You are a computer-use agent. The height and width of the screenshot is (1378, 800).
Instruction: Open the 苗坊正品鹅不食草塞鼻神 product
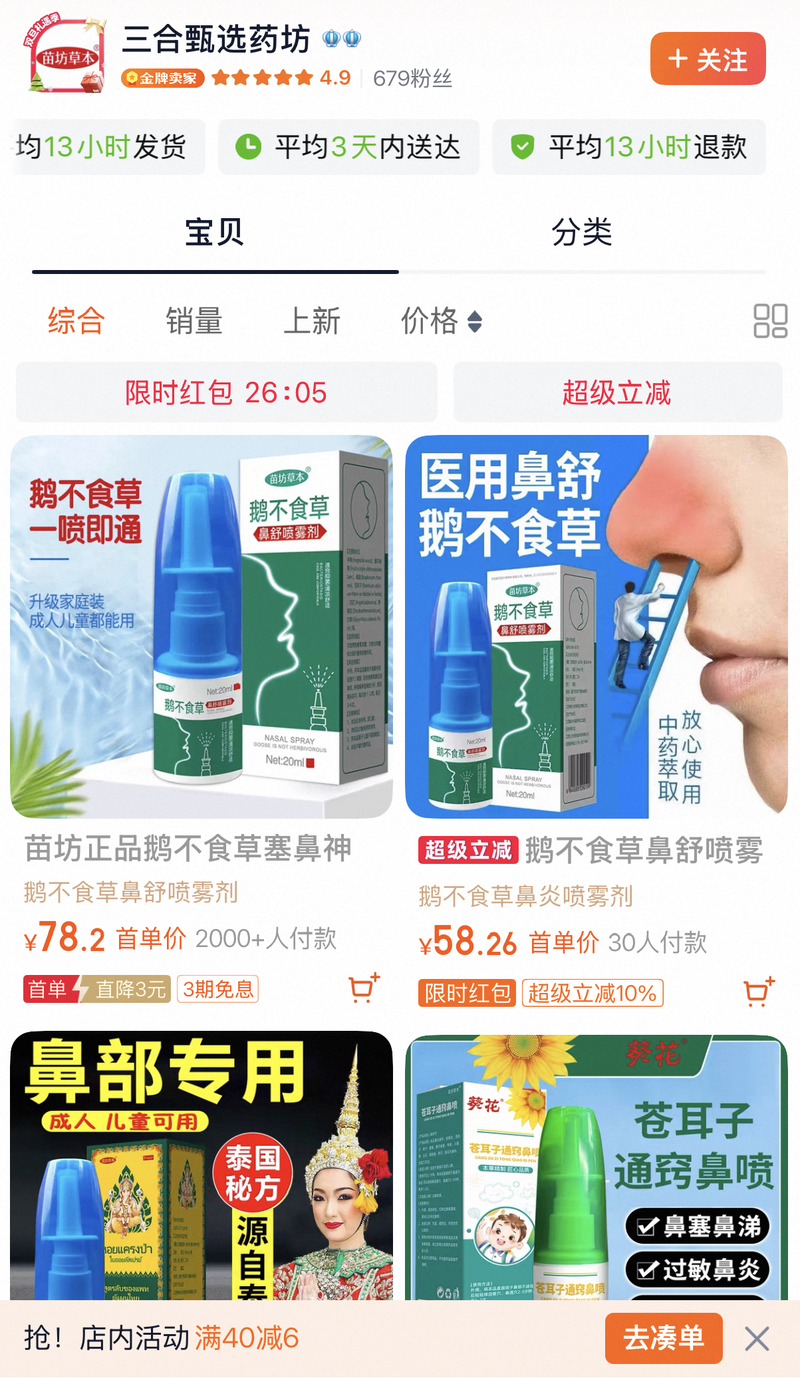(x=201, y=627)
